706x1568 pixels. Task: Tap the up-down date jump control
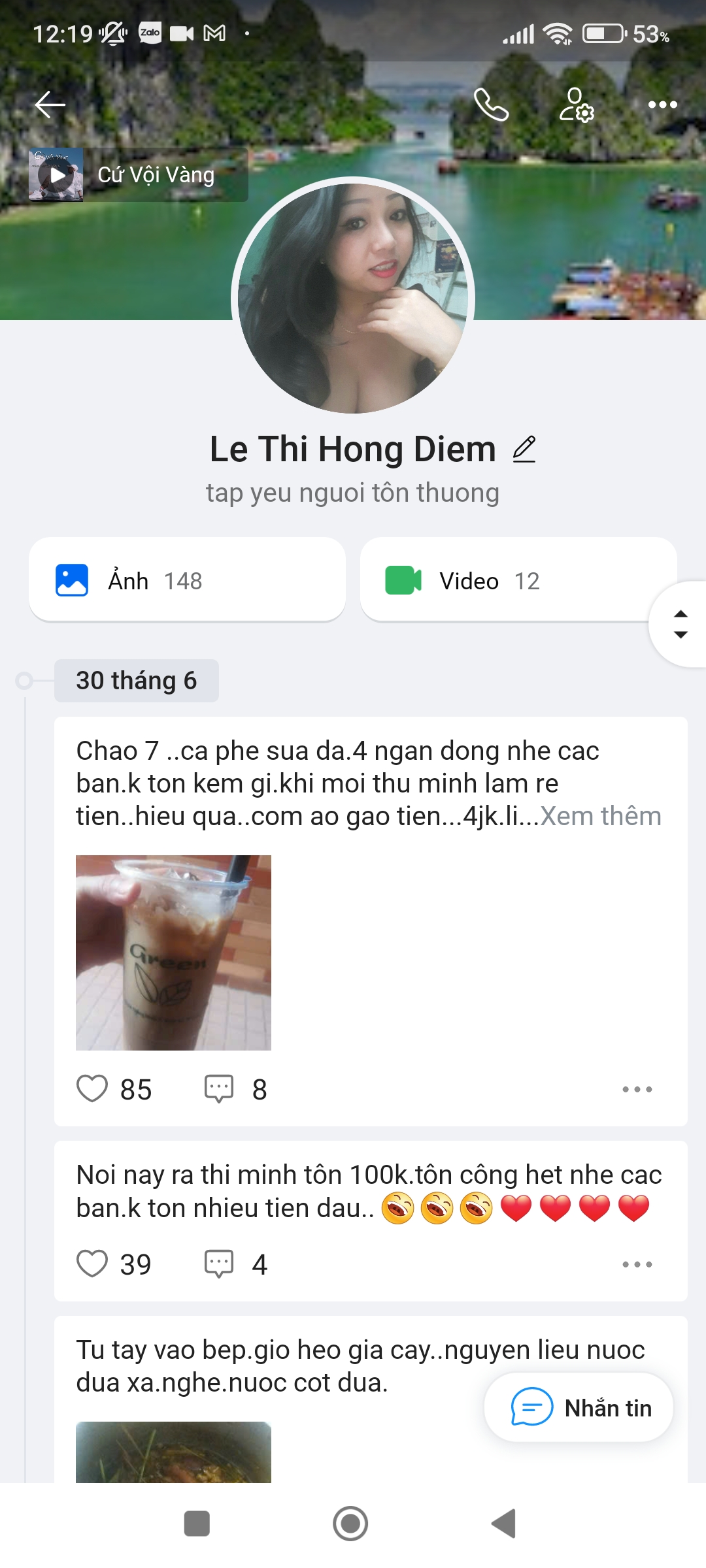680,624
